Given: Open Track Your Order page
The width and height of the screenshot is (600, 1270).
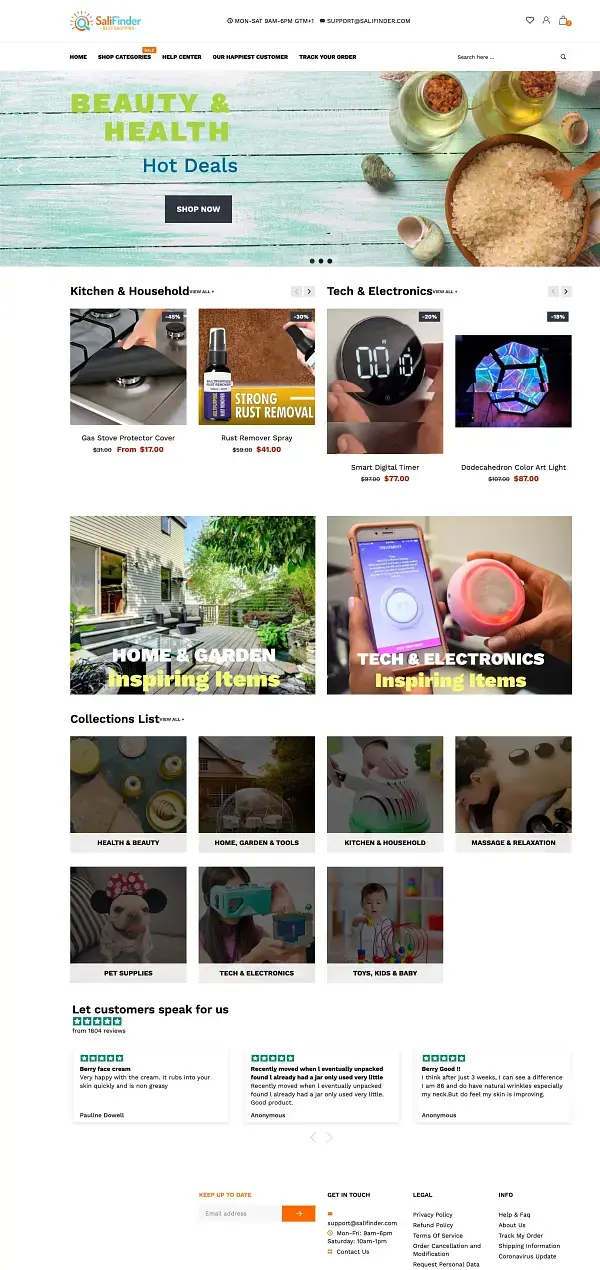Looking at the screenshot, I should click(x=327, y=57).
